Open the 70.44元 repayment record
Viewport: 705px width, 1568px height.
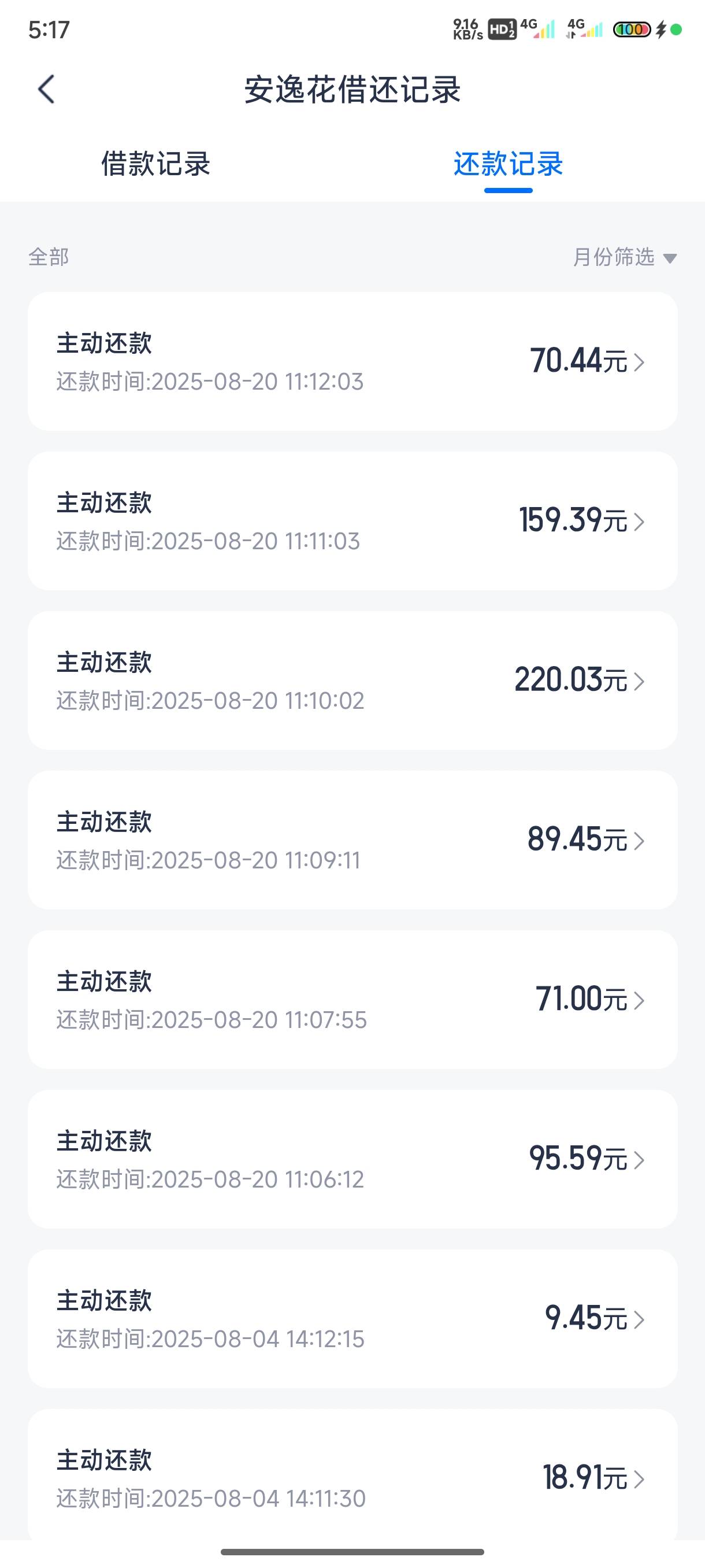[x=353, y=361]
